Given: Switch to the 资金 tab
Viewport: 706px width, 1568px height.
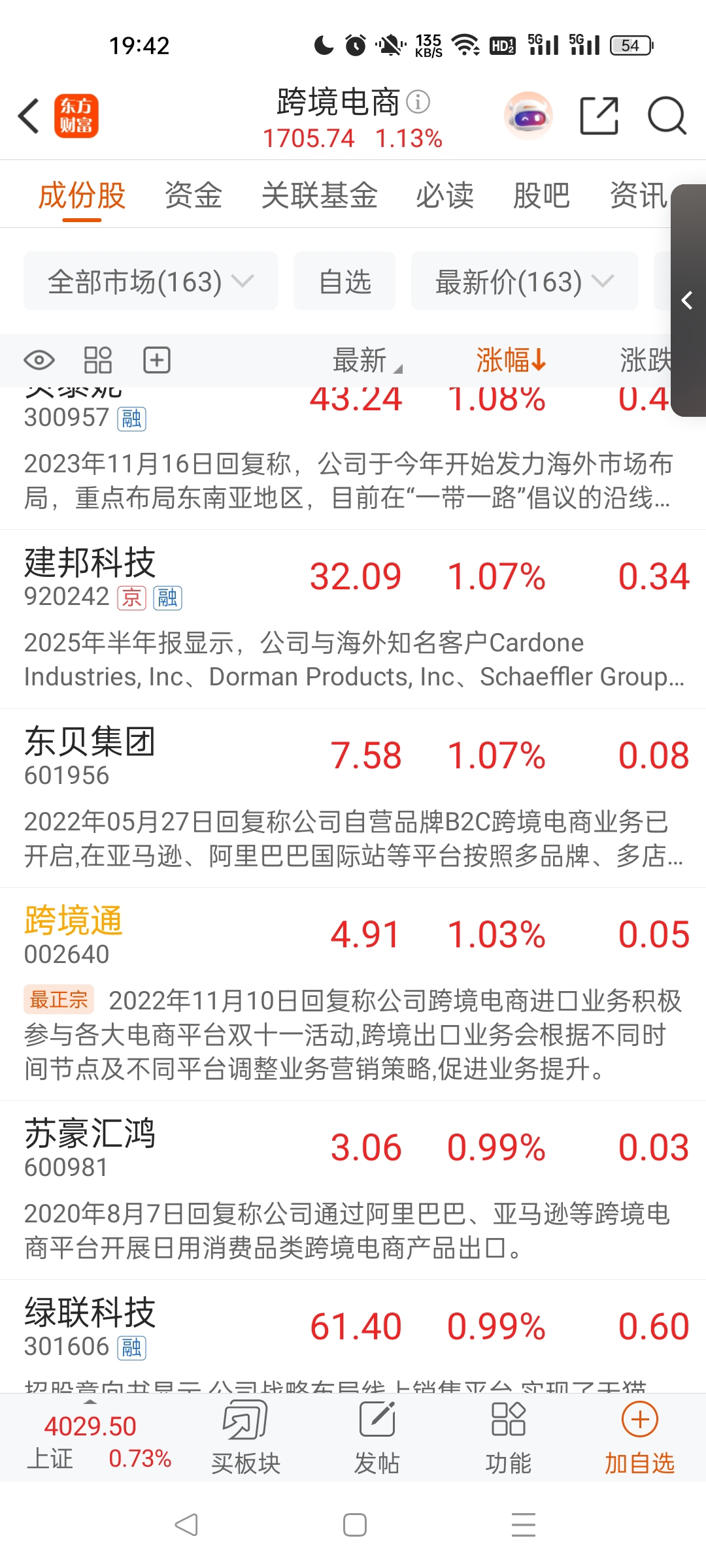Looking at the screenshot, I should click(193, 195).
